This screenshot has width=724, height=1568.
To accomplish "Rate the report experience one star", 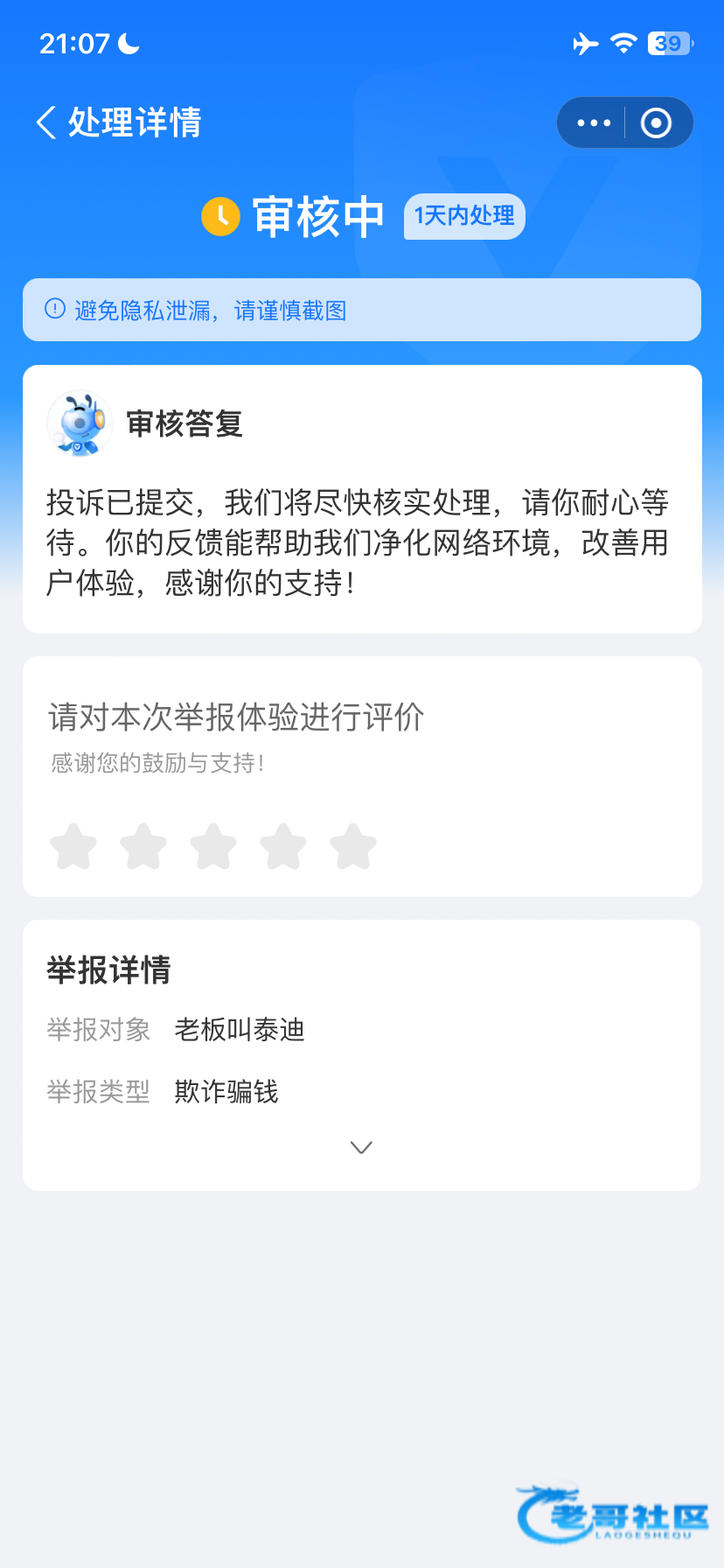I will [x=73, y=846].
